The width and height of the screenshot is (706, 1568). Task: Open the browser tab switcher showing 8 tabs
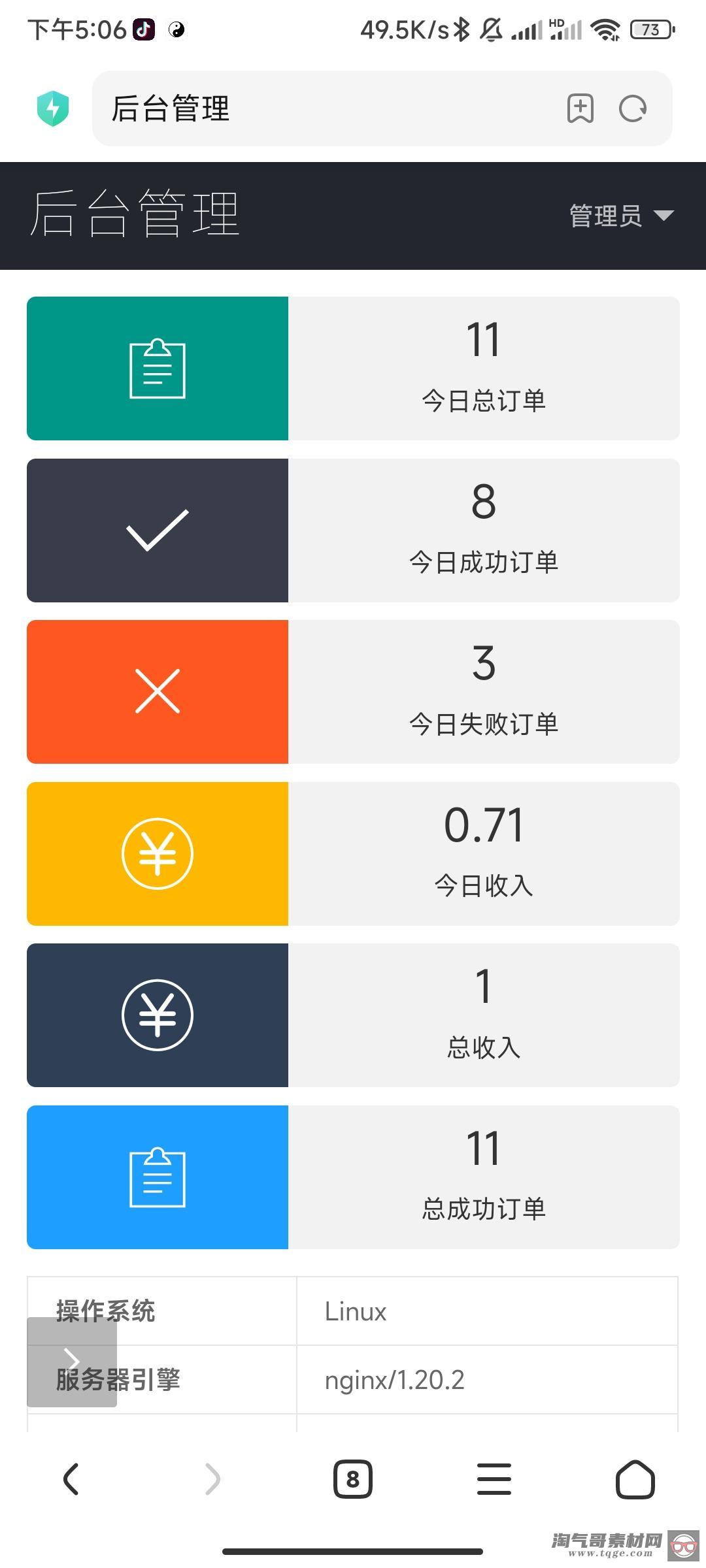coord(353,1480)
